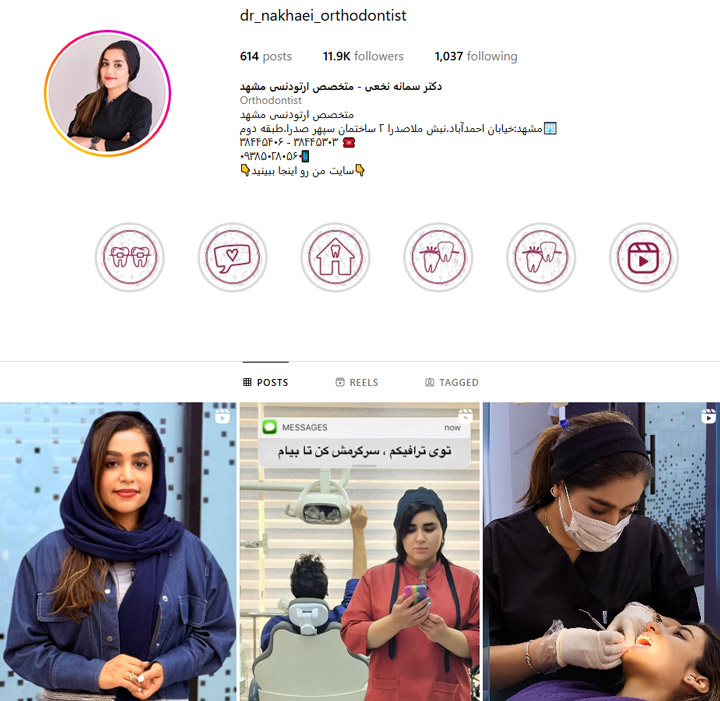The image size is (720, 701).
Task: Open the reels icon story highlight
Action: pyautogui.click(x=644, y=257)
